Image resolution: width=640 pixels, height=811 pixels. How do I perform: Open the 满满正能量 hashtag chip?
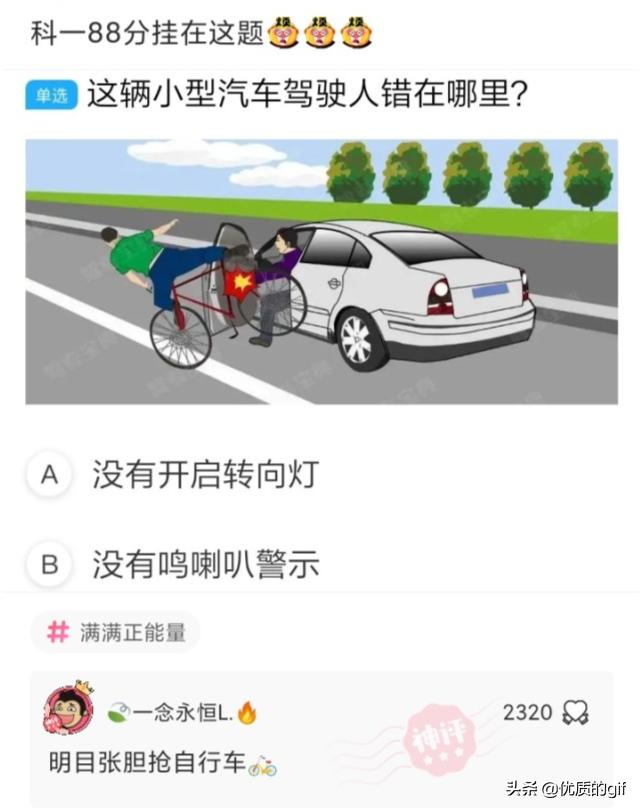(x=116, y=633)
